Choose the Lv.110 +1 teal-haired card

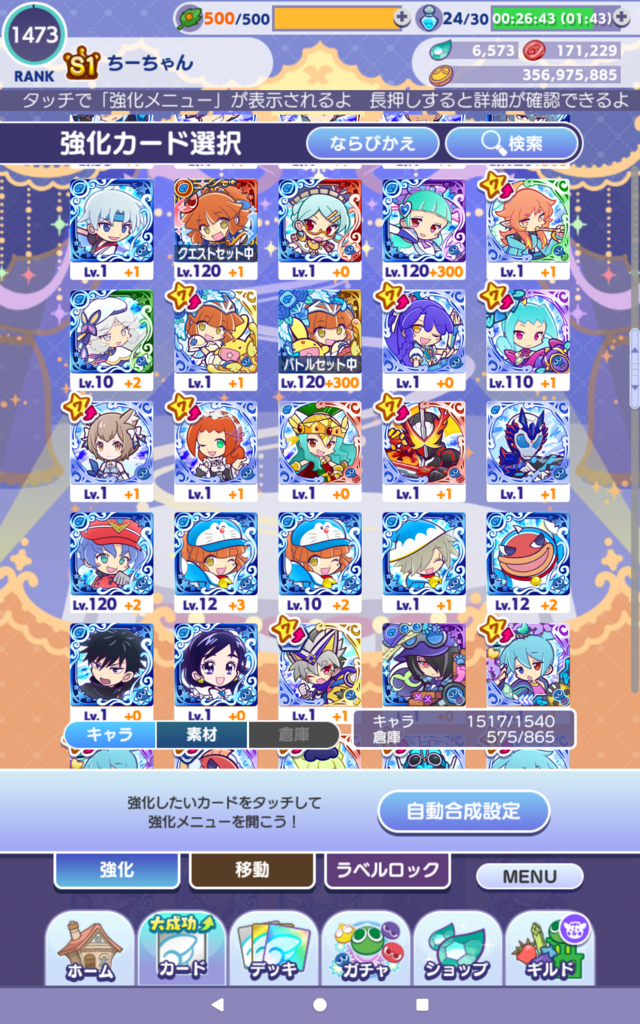528,340
